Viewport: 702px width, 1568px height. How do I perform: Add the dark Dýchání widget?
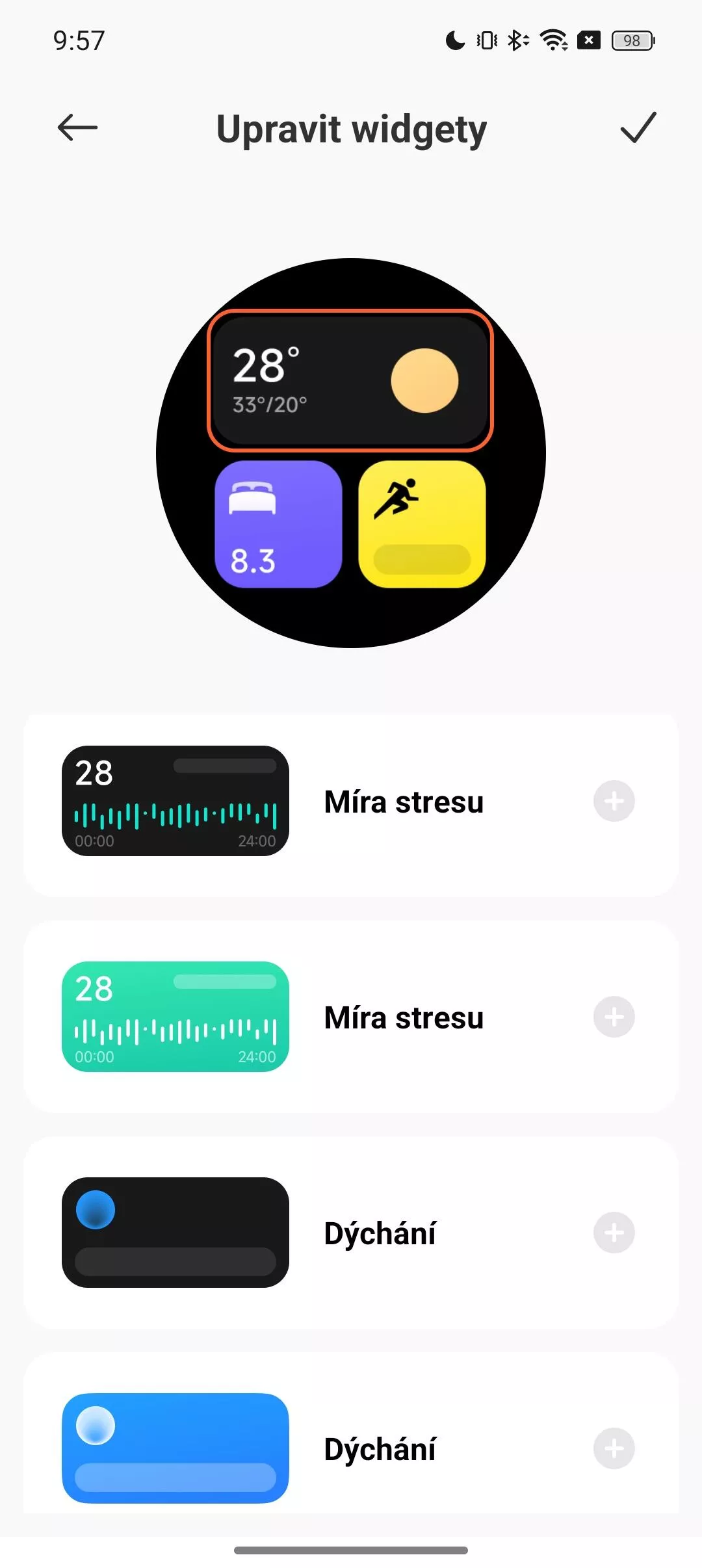614,1233
